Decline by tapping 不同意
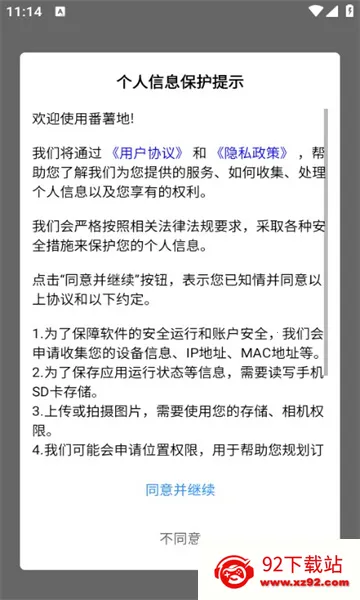Screen dimensions: 360x600 pyautogui.click(x=180, y=539)
